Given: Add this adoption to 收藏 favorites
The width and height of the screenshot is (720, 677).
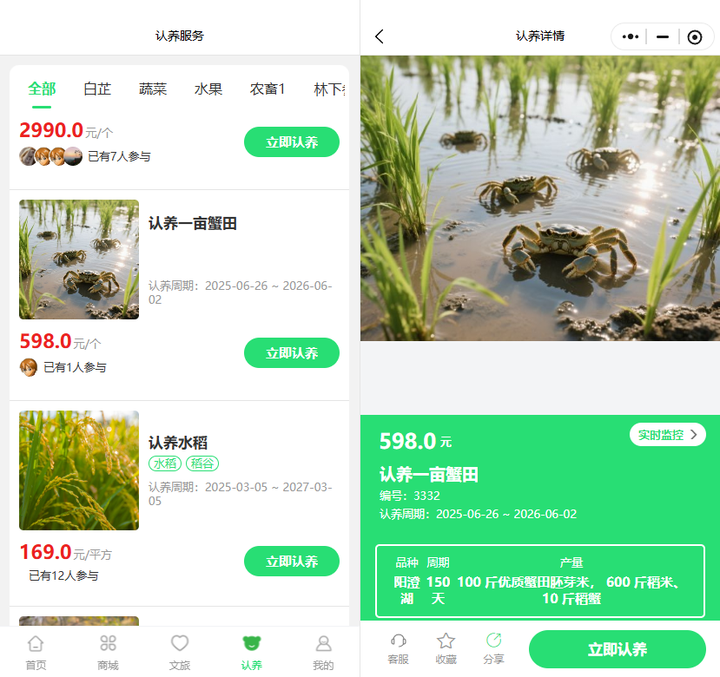Looking at the screenshot, I should pos(446,648).
